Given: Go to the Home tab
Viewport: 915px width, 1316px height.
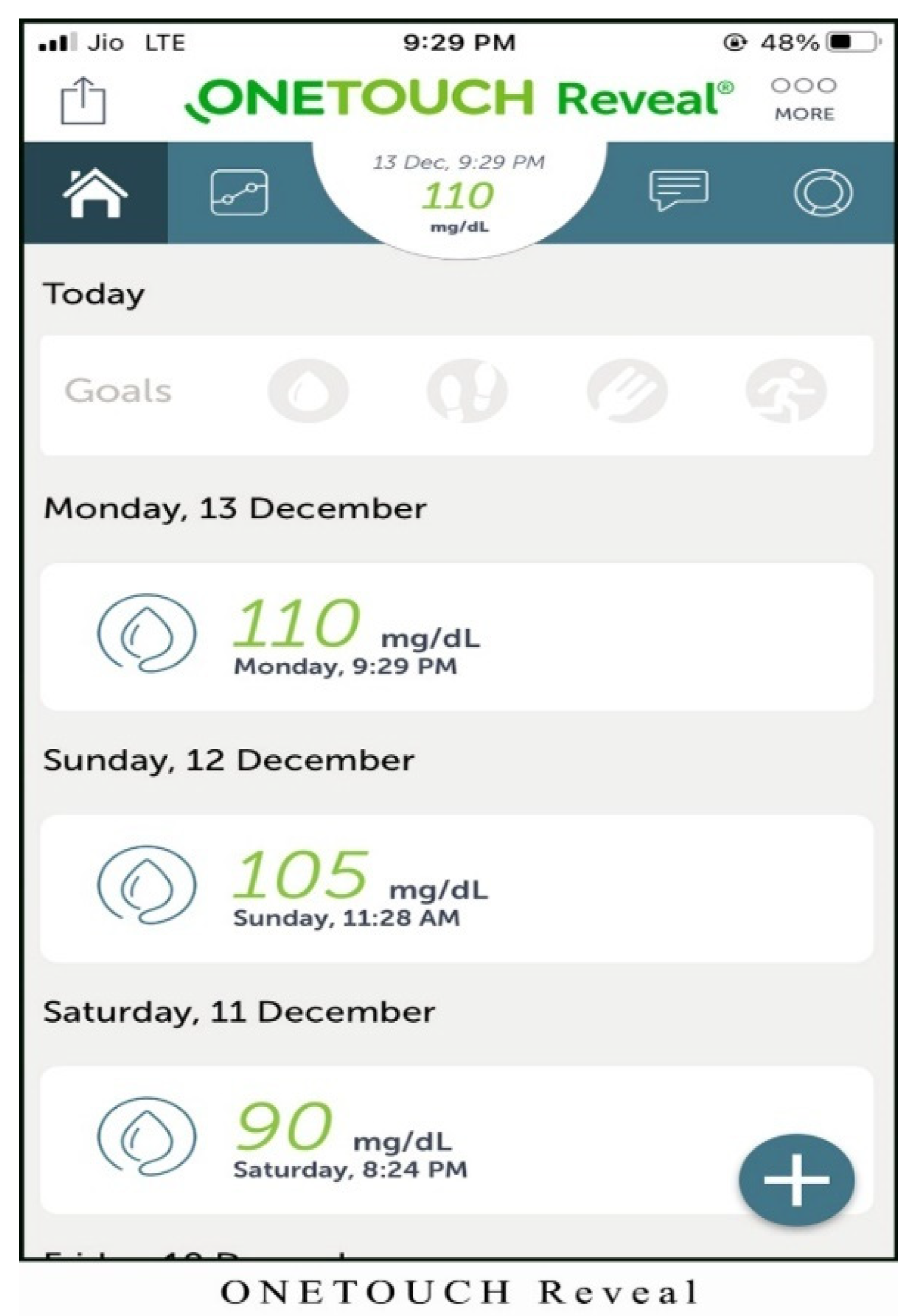Looking at the screenshot, I should pos(95,193).
